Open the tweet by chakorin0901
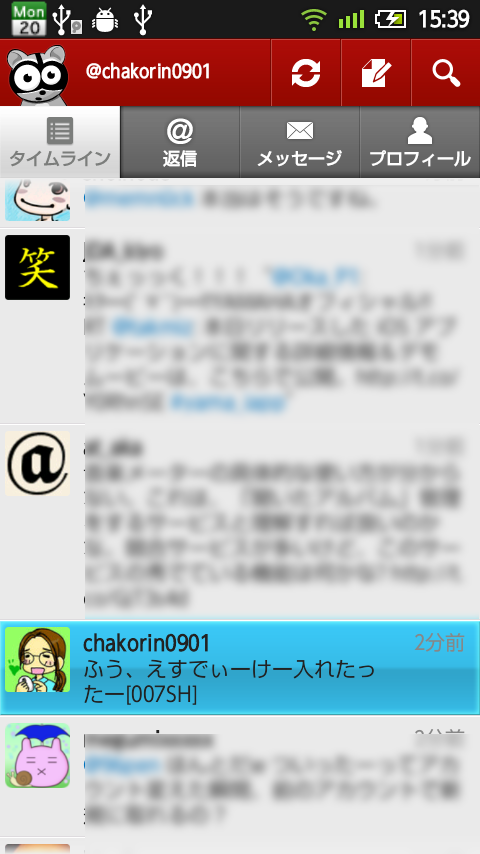Viewport: 480px width, 854px height. 240,668
